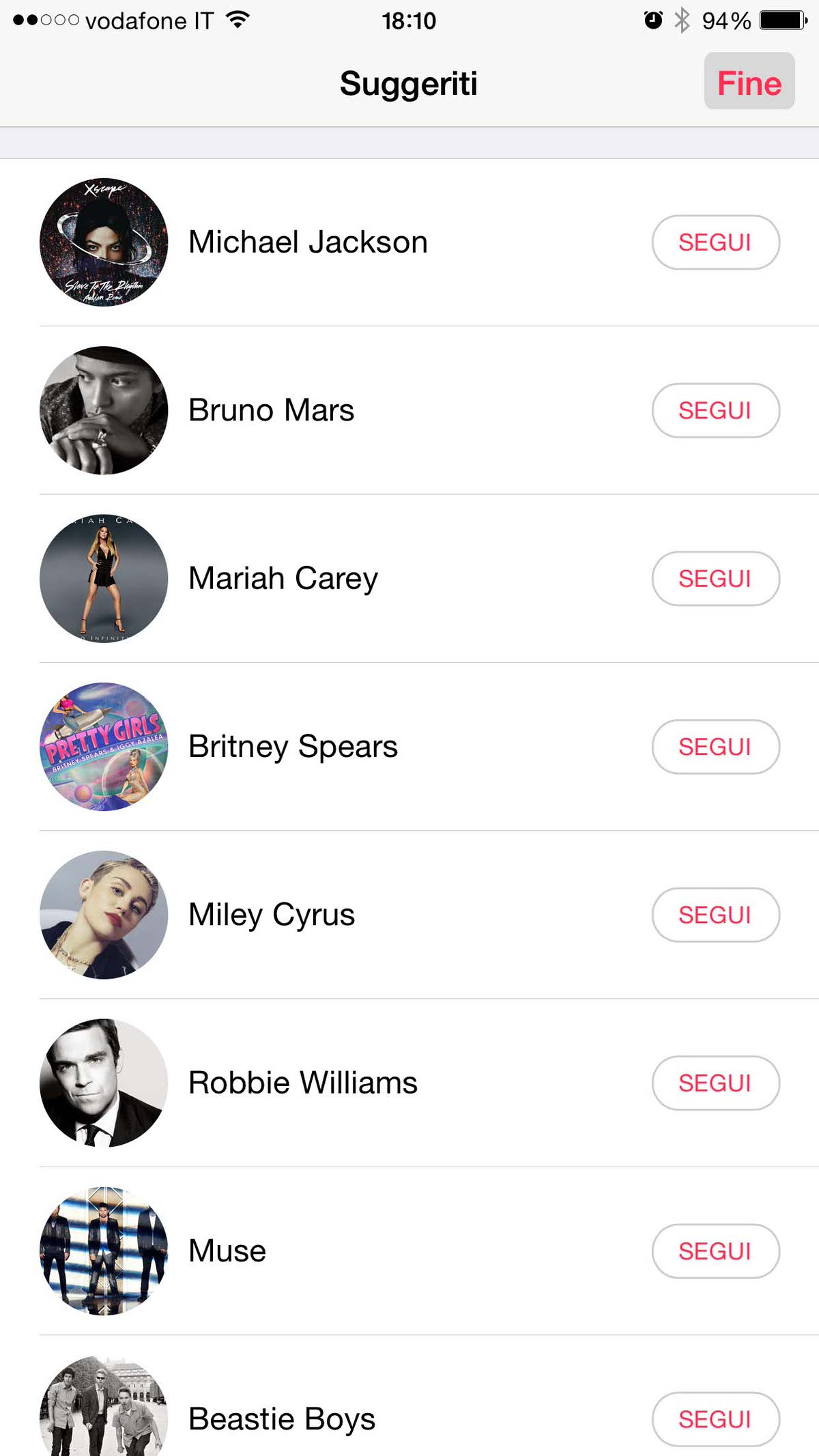Tap Fine to finish suggestions
The width and height of the screenshot is (819, 1456).
[749, 82]
